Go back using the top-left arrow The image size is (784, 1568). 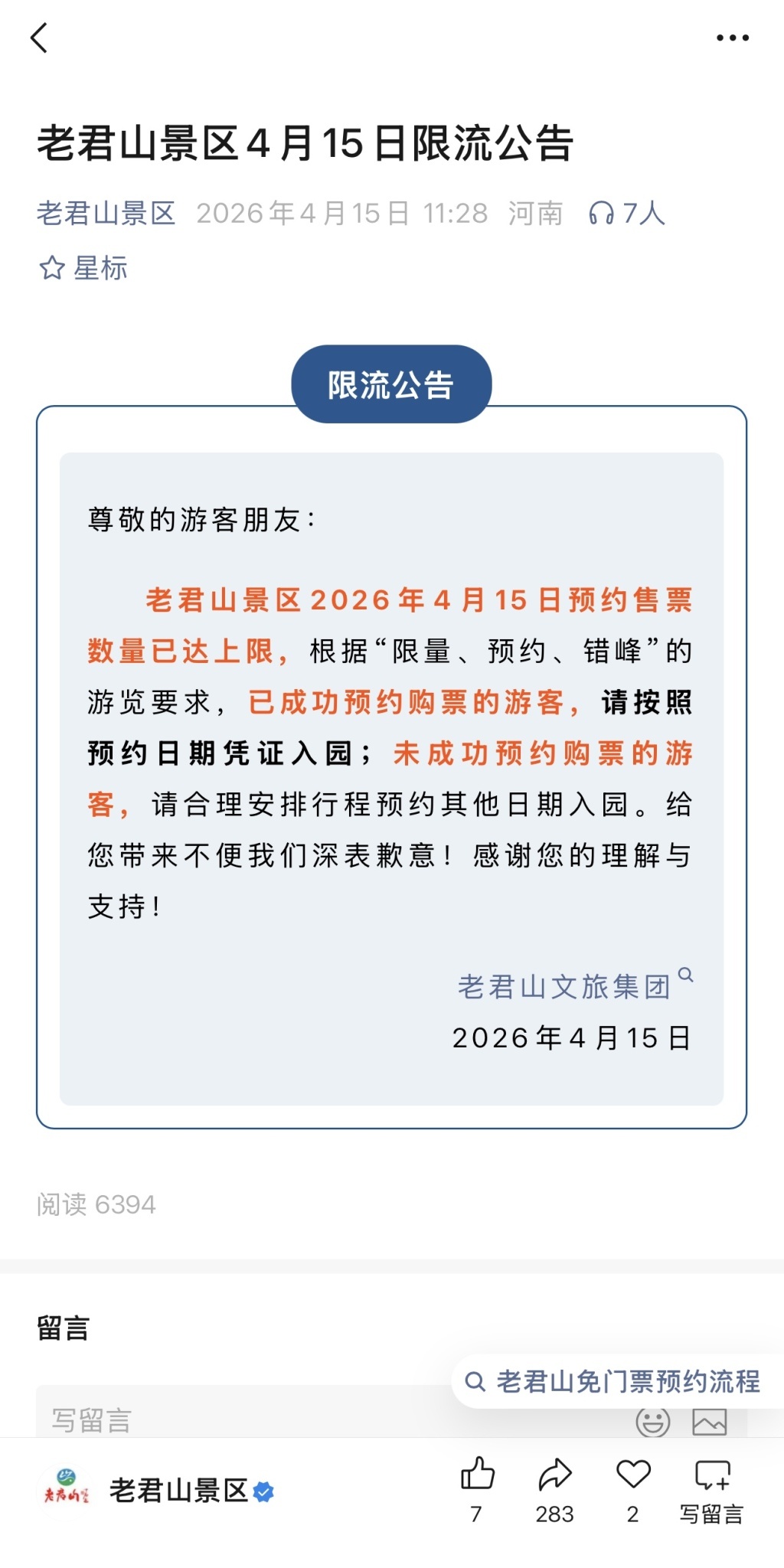point(39,37)
